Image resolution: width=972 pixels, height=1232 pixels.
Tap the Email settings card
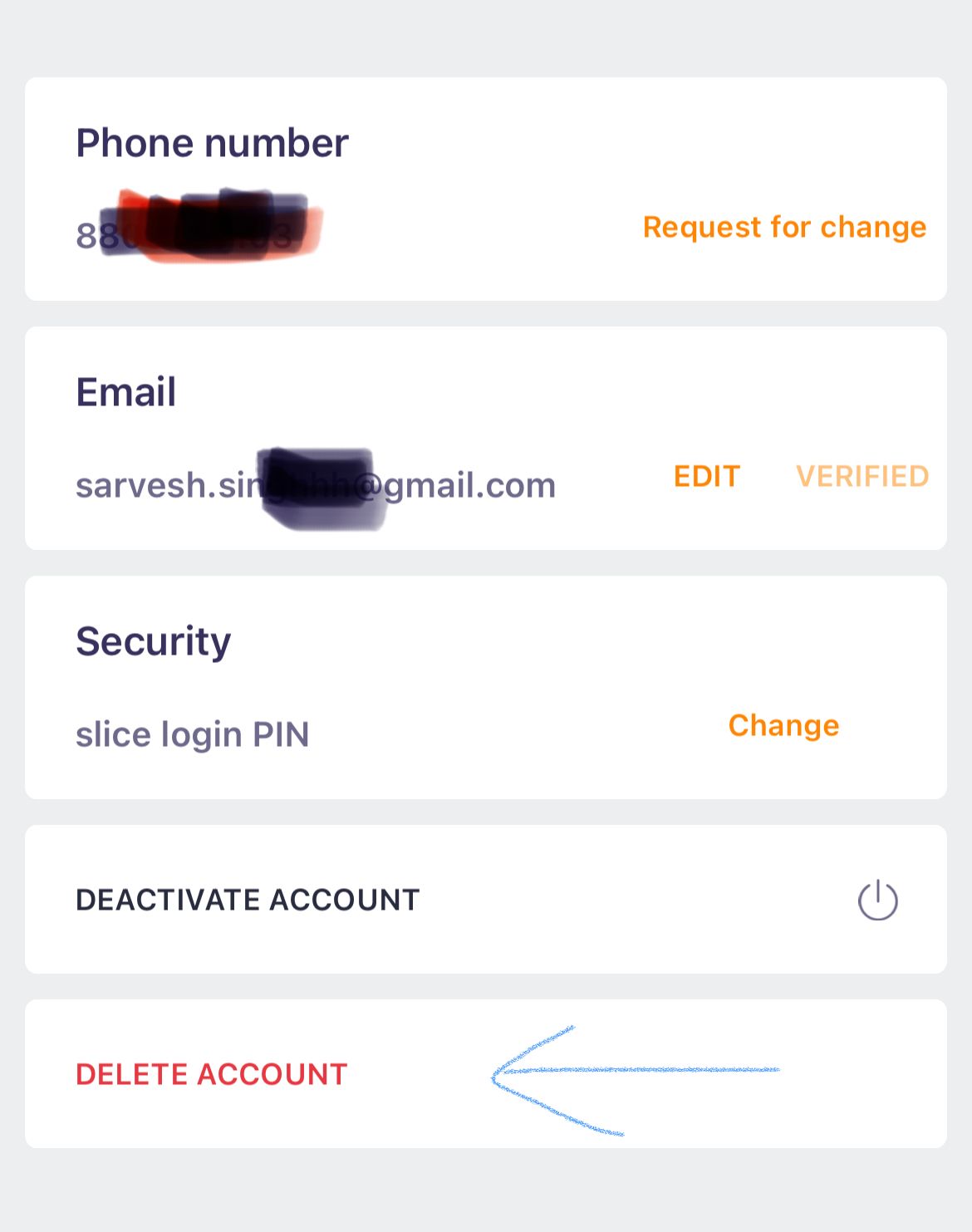click(x=486, y=436)
